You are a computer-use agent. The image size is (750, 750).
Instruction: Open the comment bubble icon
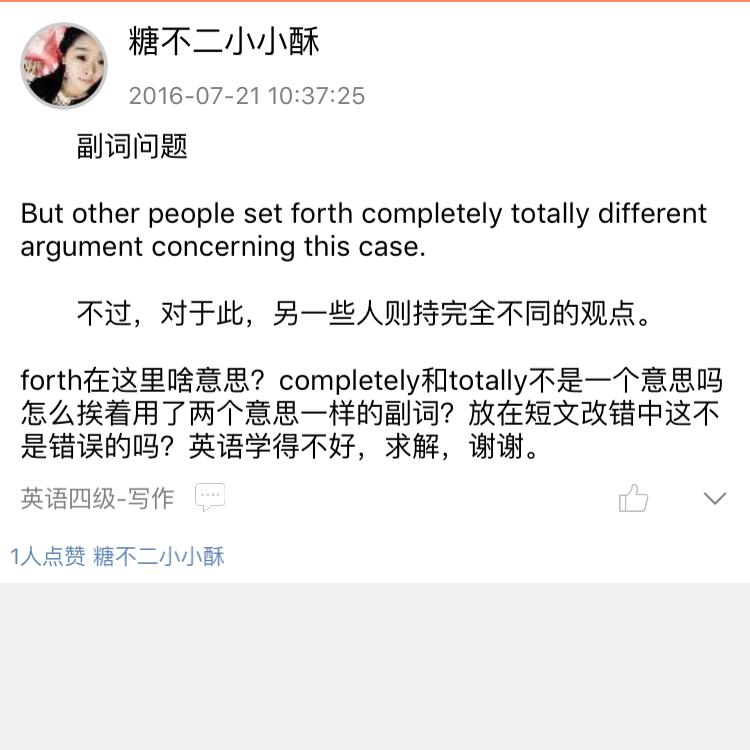coord(210,497)
